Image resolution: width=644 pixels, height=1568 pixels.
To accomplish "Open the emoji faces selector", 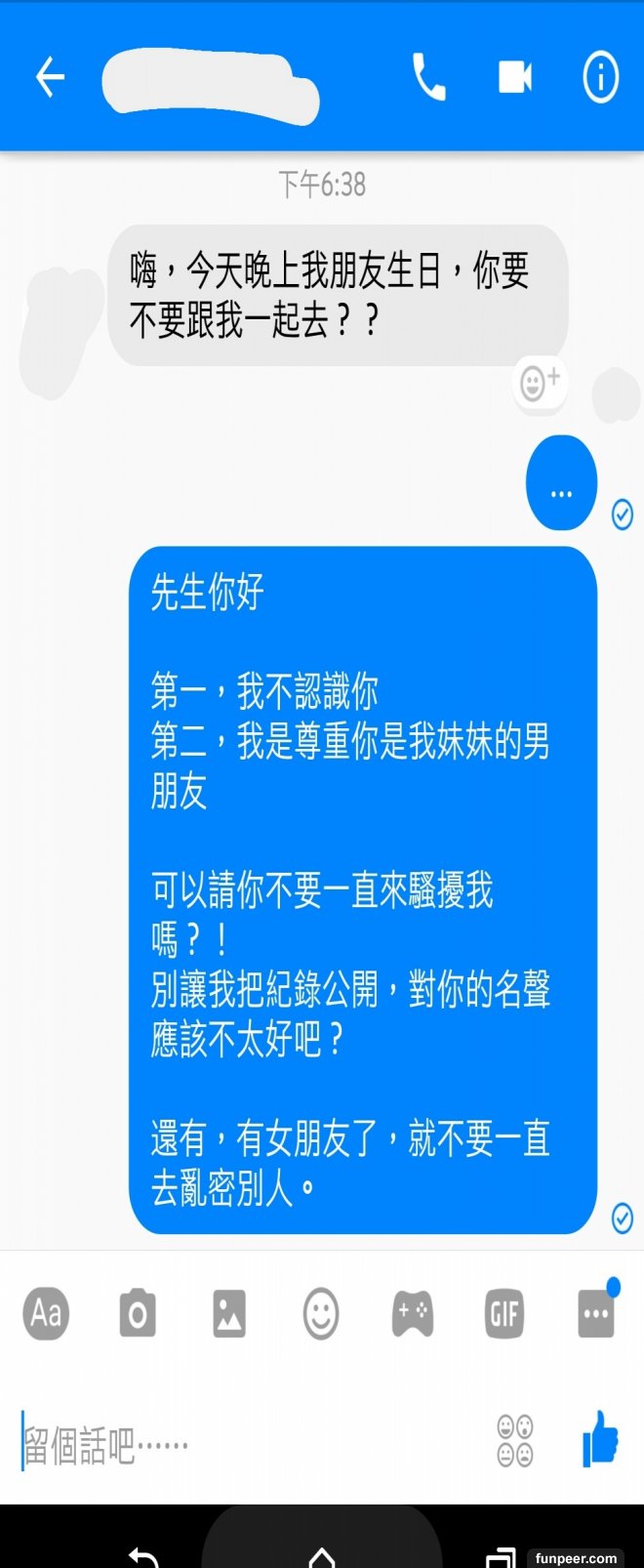I will tap(515, 1441).
